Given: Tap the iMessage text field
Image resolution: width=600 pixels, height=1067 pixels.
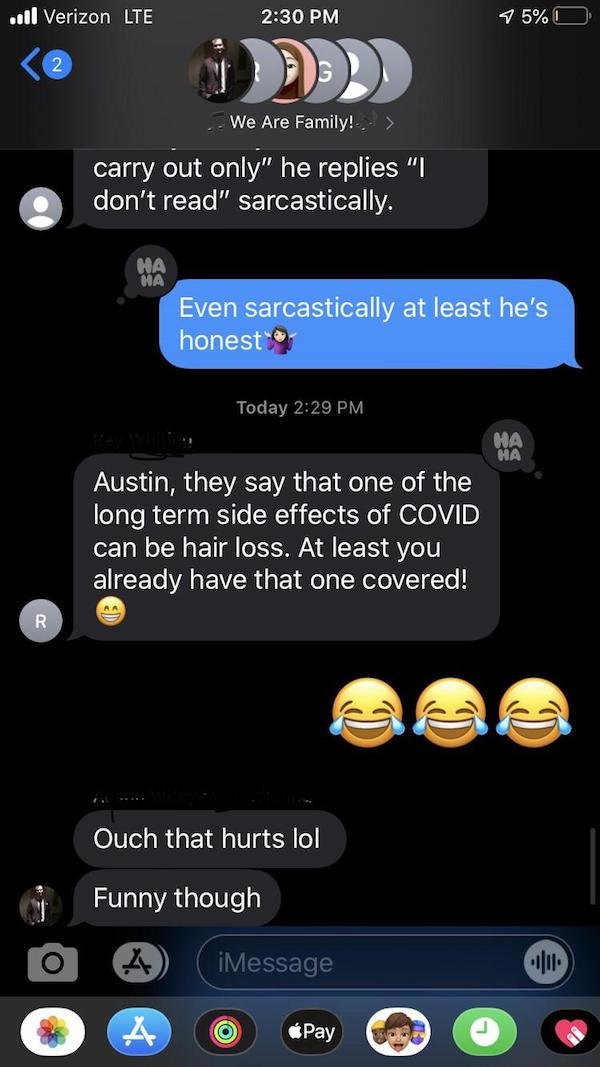Looking at the screenshot, I should click(x=360, y=963).
